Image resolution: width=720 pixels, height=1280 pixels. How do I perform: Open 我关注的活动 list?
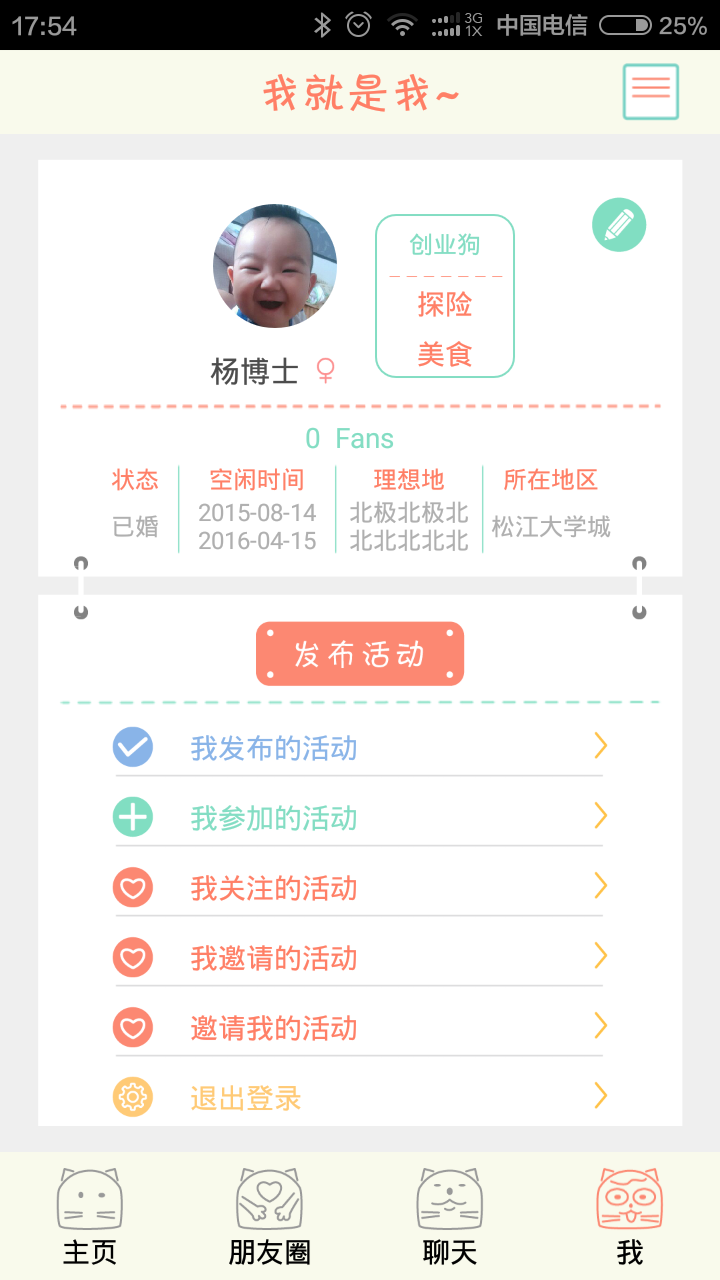(x=359, y=887)
